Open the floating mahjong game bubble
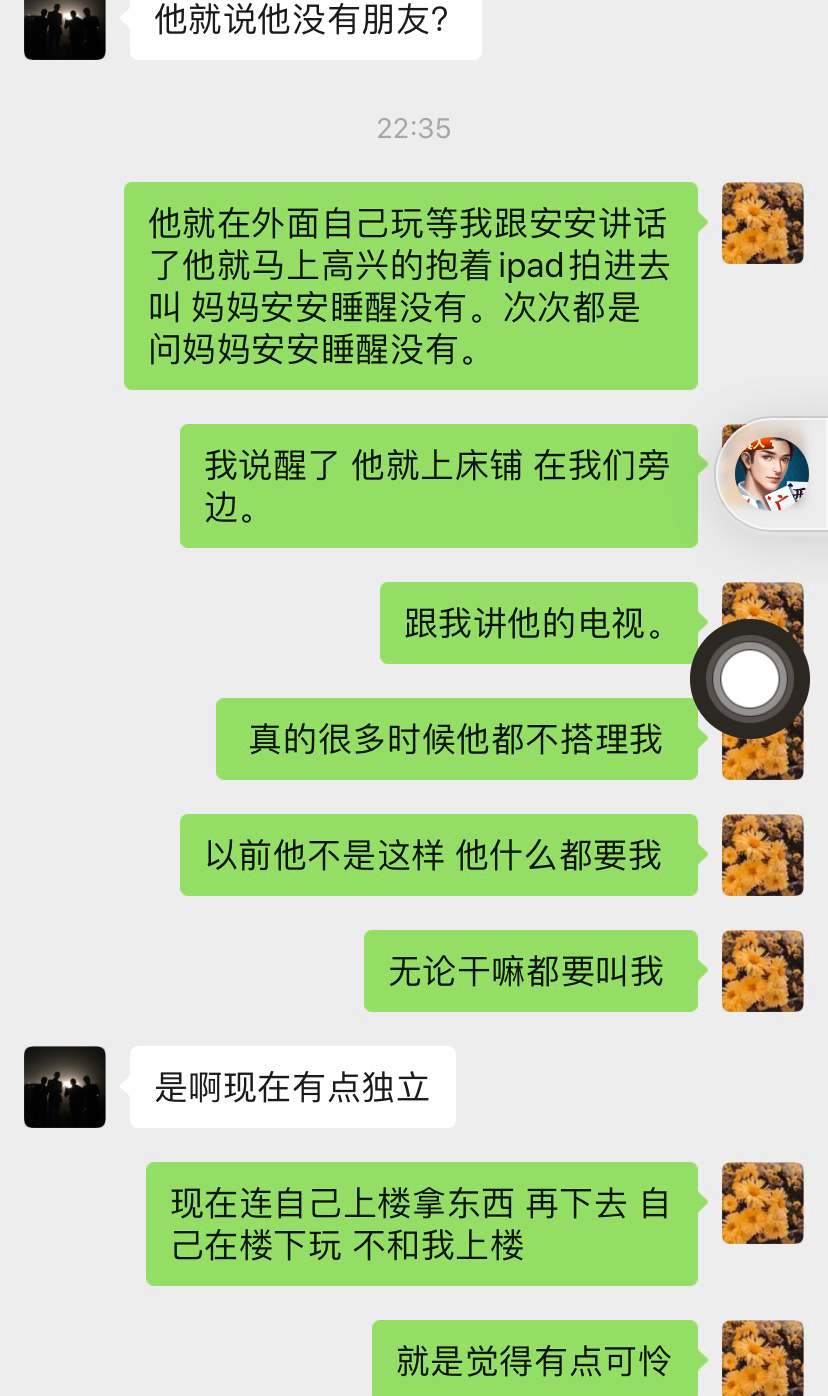The height and width of the screenshot is (1396, 828). click(x=773, y=474)
